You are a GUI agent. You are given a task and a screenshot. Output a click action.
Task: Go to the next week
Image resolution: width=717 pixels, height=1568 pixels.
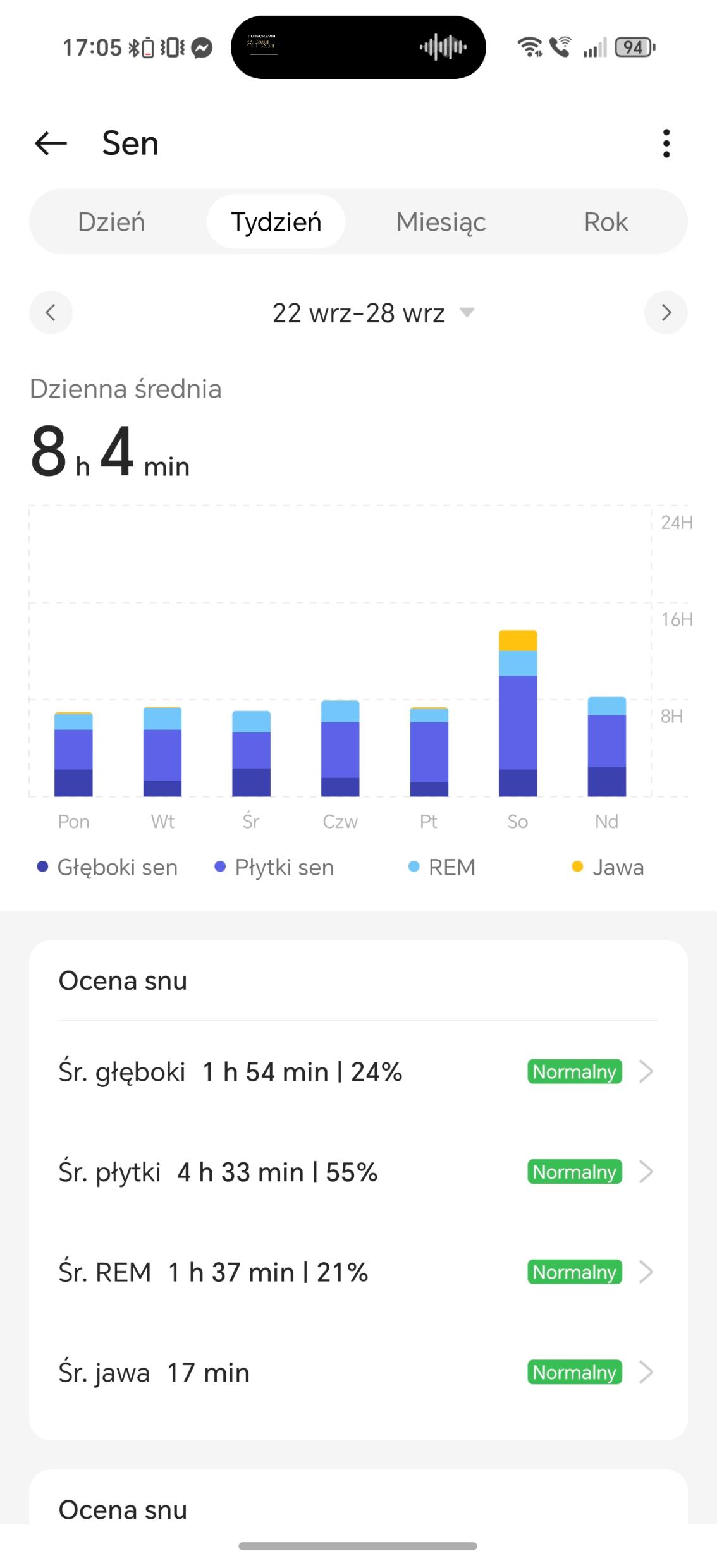[666, 312]
